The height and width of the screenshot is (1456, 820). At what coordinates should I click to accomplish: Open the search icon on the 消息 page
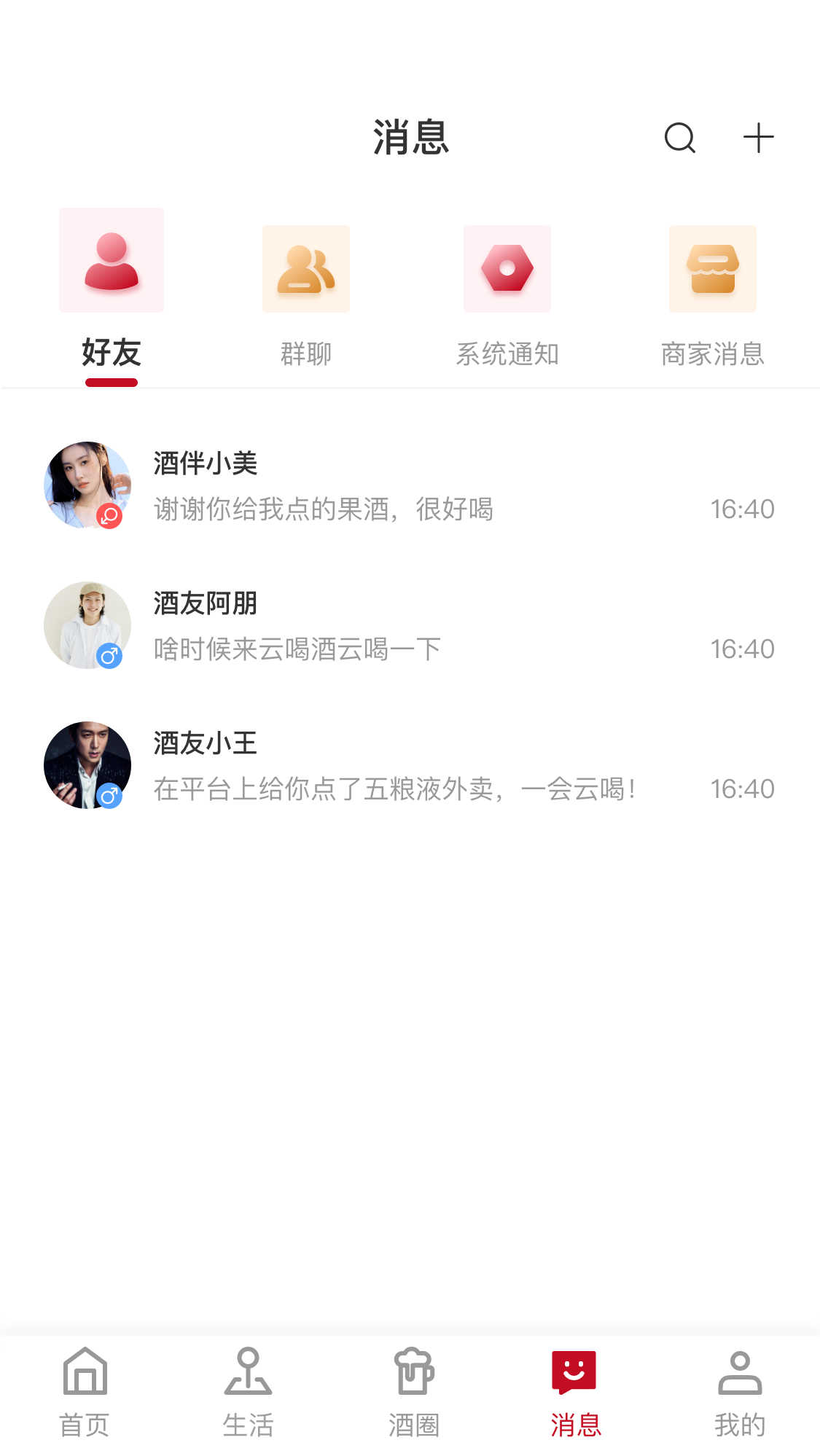(x=679, y=138)
